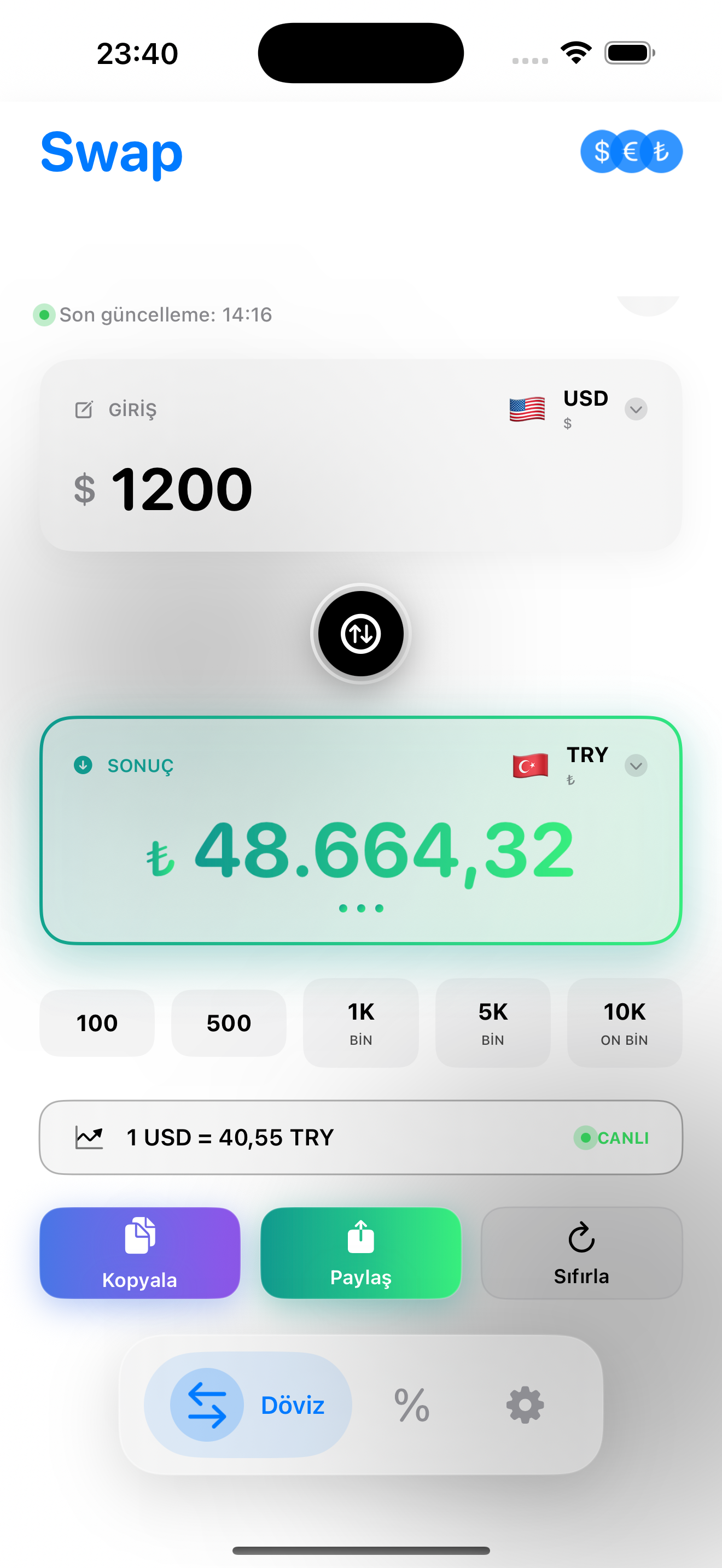Switch to the Döviz tab
Screen dimensions: 722x1568
pos(248,1405)
